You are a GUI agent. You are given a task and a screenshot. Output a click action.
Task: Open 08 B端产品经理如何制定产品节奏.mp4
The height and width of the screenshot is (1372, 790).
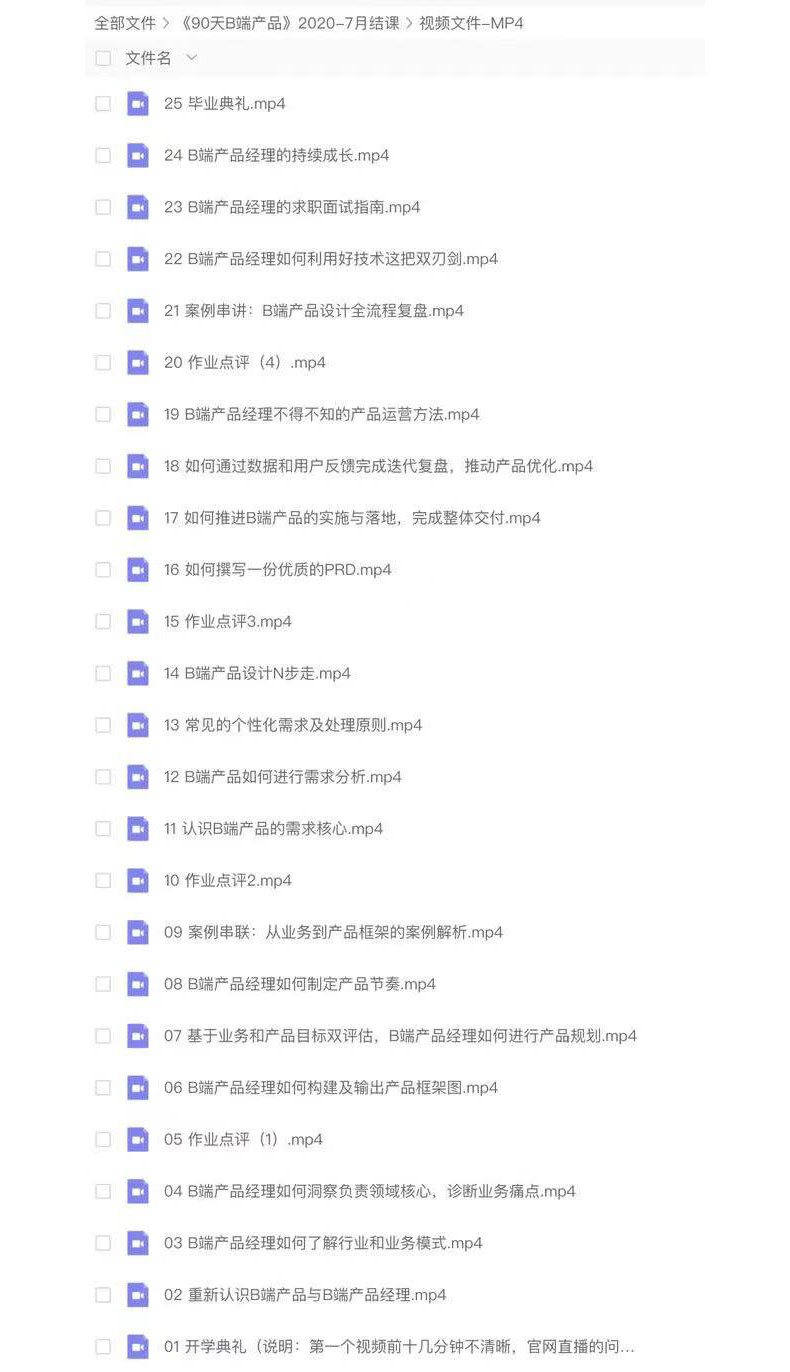tap(300, 984)
